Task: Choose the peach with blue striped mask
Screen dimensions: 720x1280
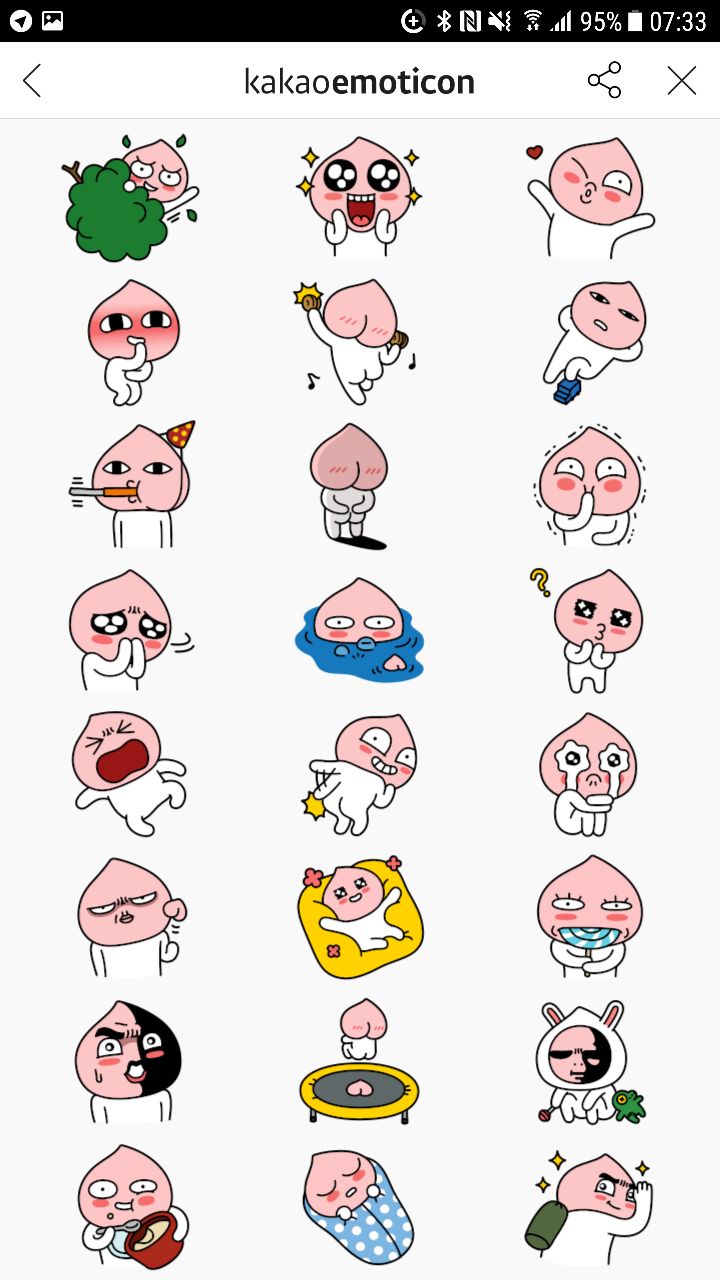Action: coord(590,916)
